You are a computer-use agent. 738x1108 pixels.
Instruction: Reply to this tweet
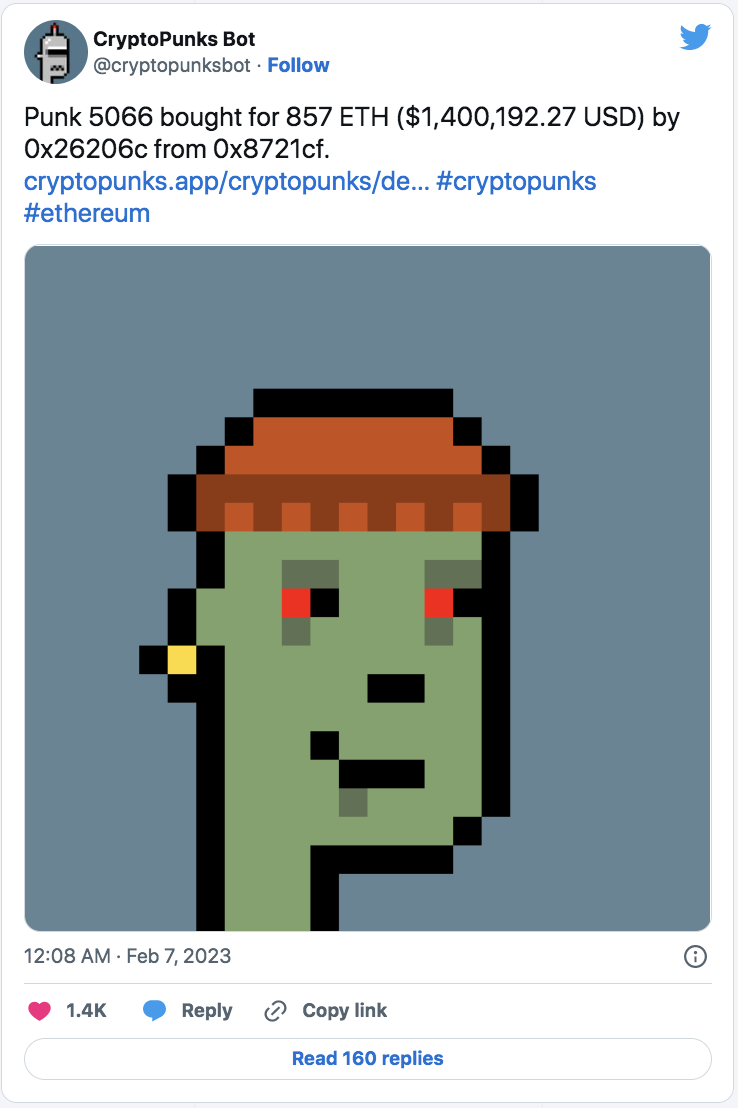[x=188, y=1011]
